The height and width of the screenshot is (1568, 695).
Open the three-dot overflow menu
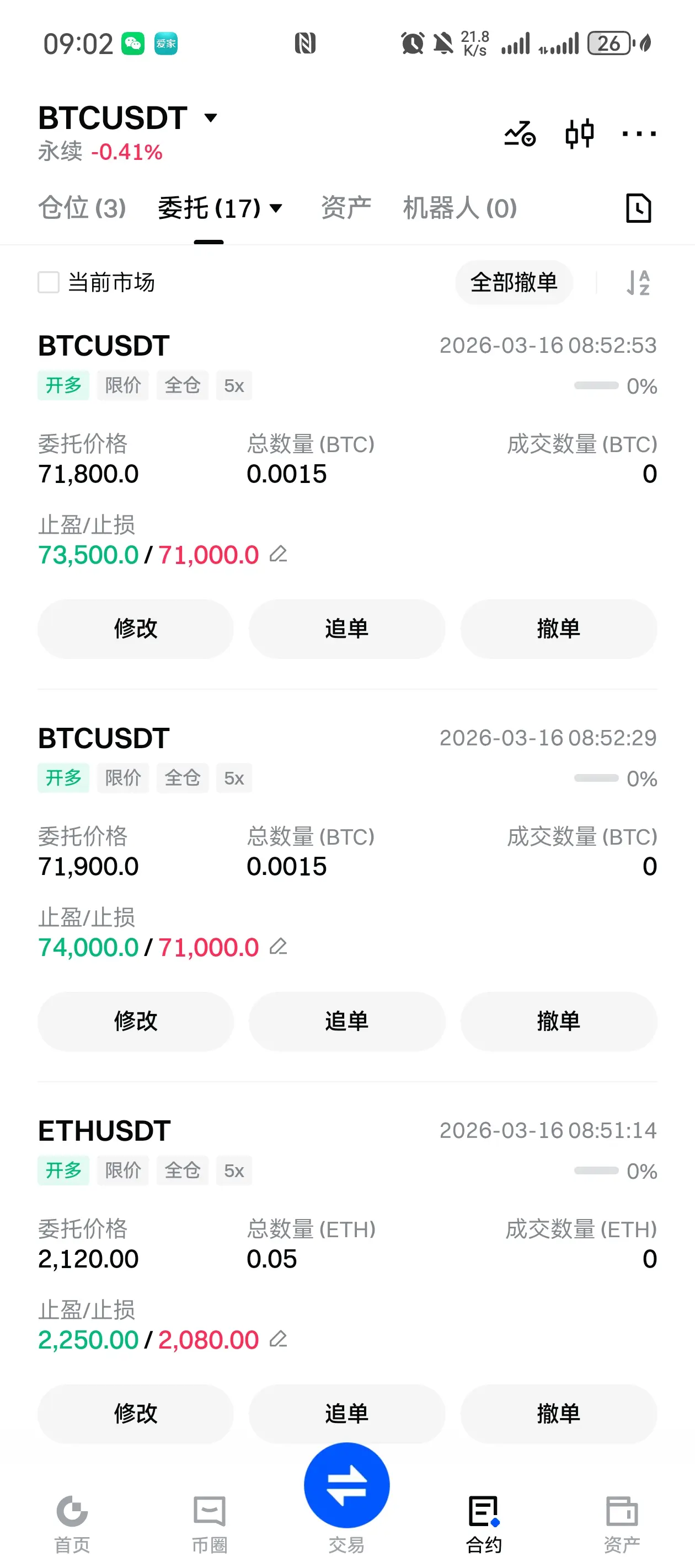click(638, 133)
